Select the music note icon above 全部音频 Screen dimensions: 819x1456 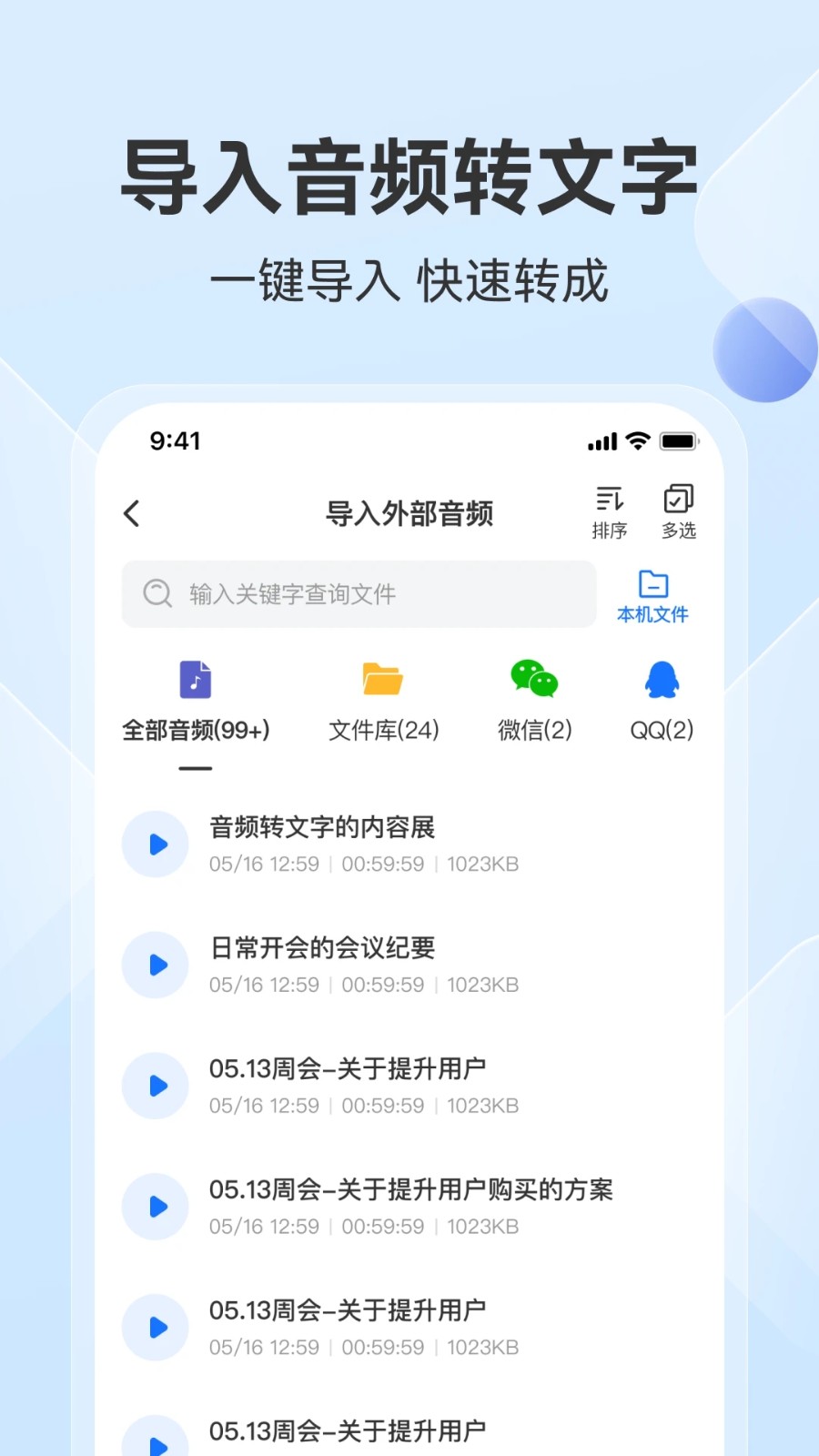pos(194,680)
